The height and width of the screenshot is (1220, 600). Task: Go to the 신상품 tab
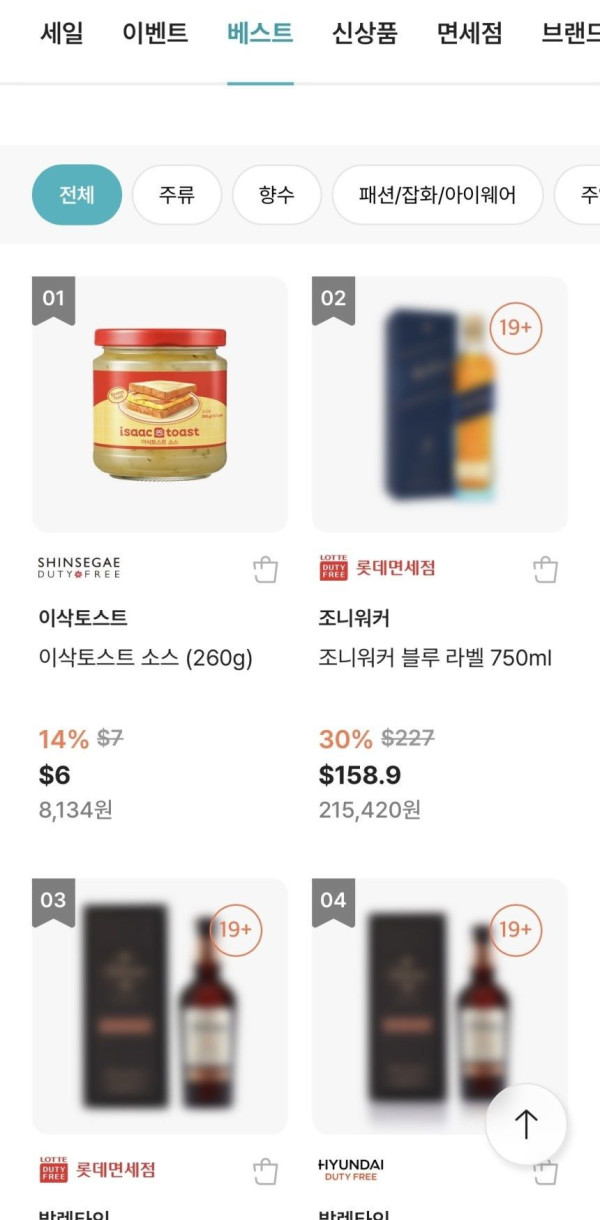tap(365, 33)
